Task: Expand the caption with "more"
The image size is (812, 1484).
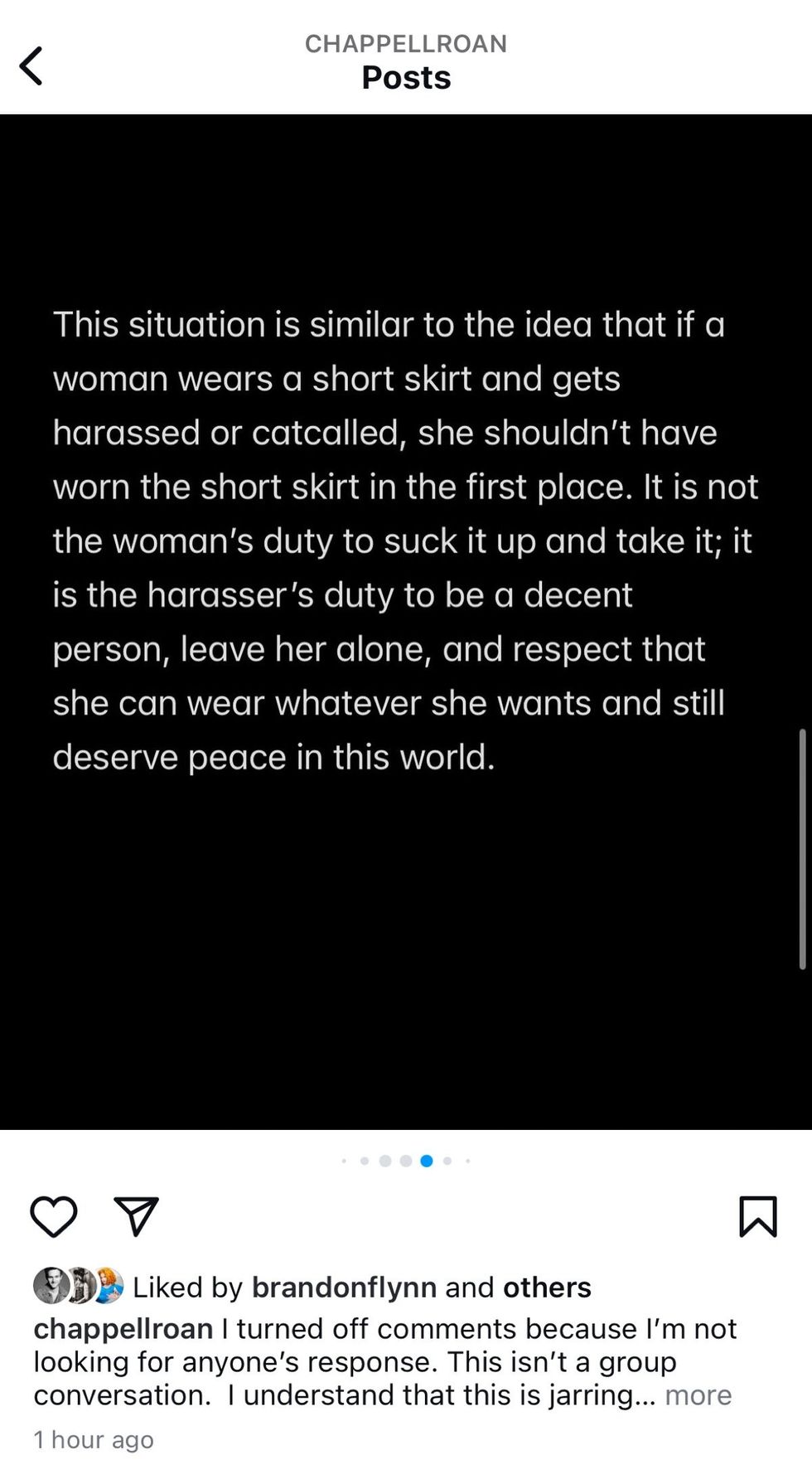Action: point(698,1395)
